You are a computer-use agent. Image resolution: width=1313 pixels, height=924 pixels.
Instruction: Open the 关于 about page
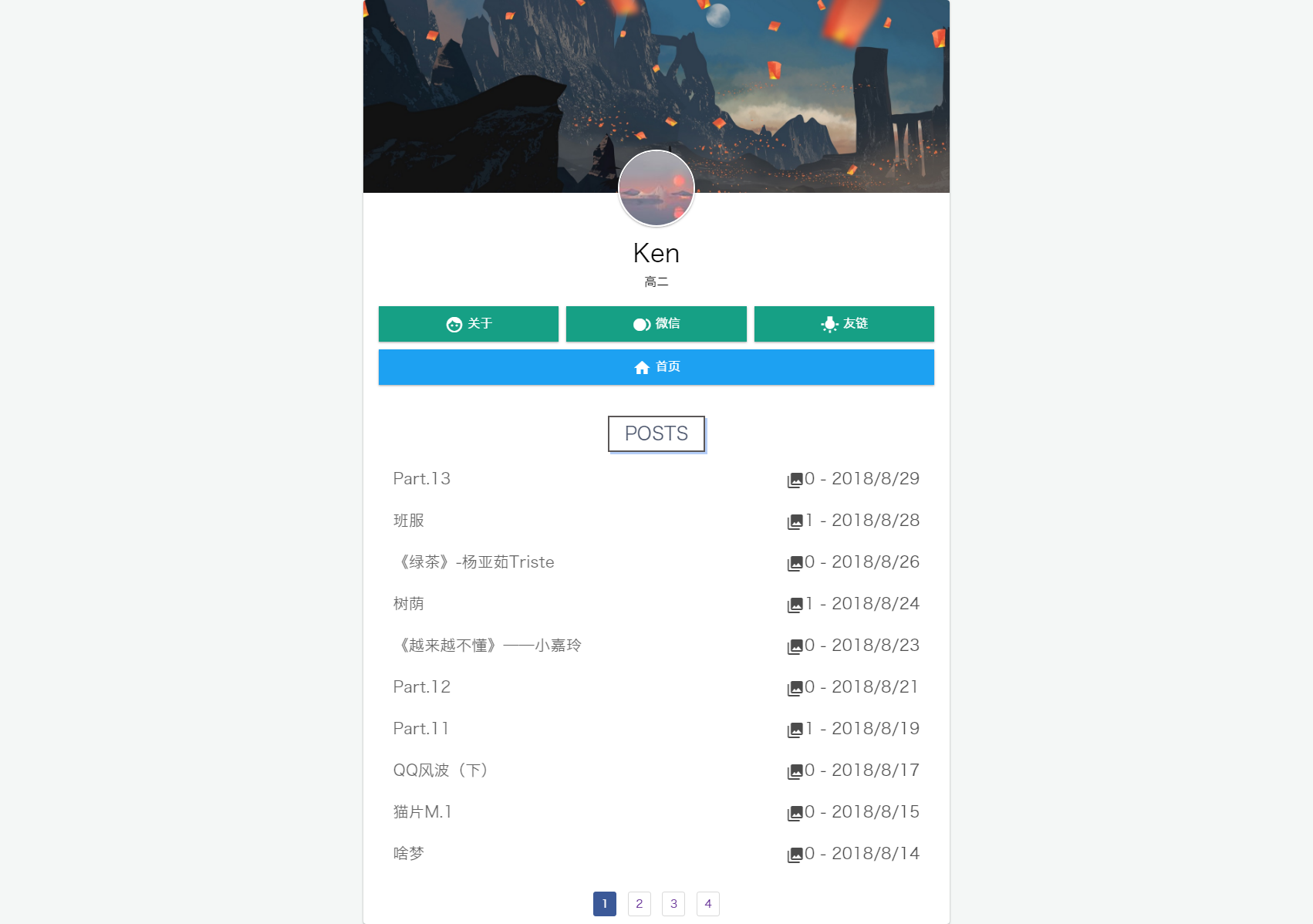[468, 324]
